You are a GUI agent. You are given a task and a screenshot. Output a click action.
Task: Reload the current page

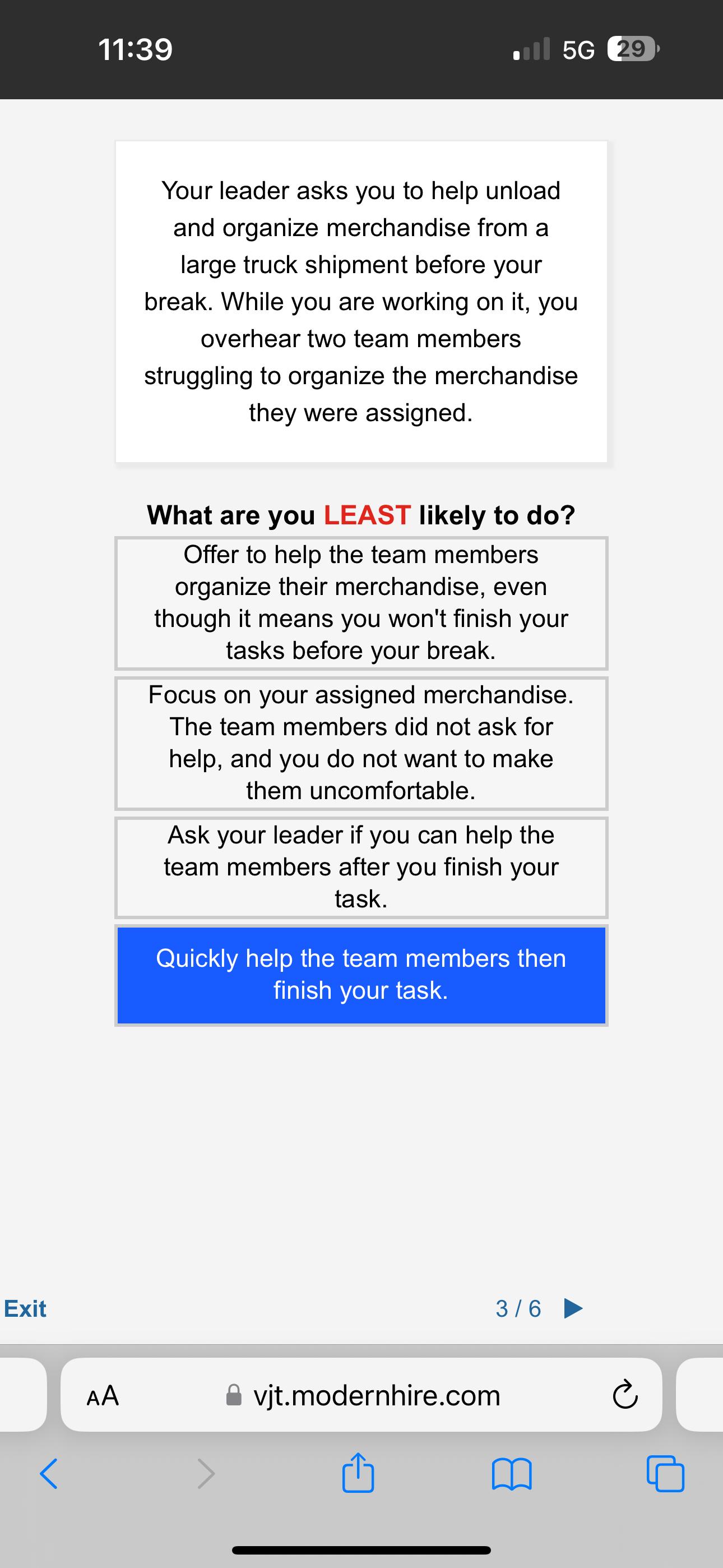624,1396
